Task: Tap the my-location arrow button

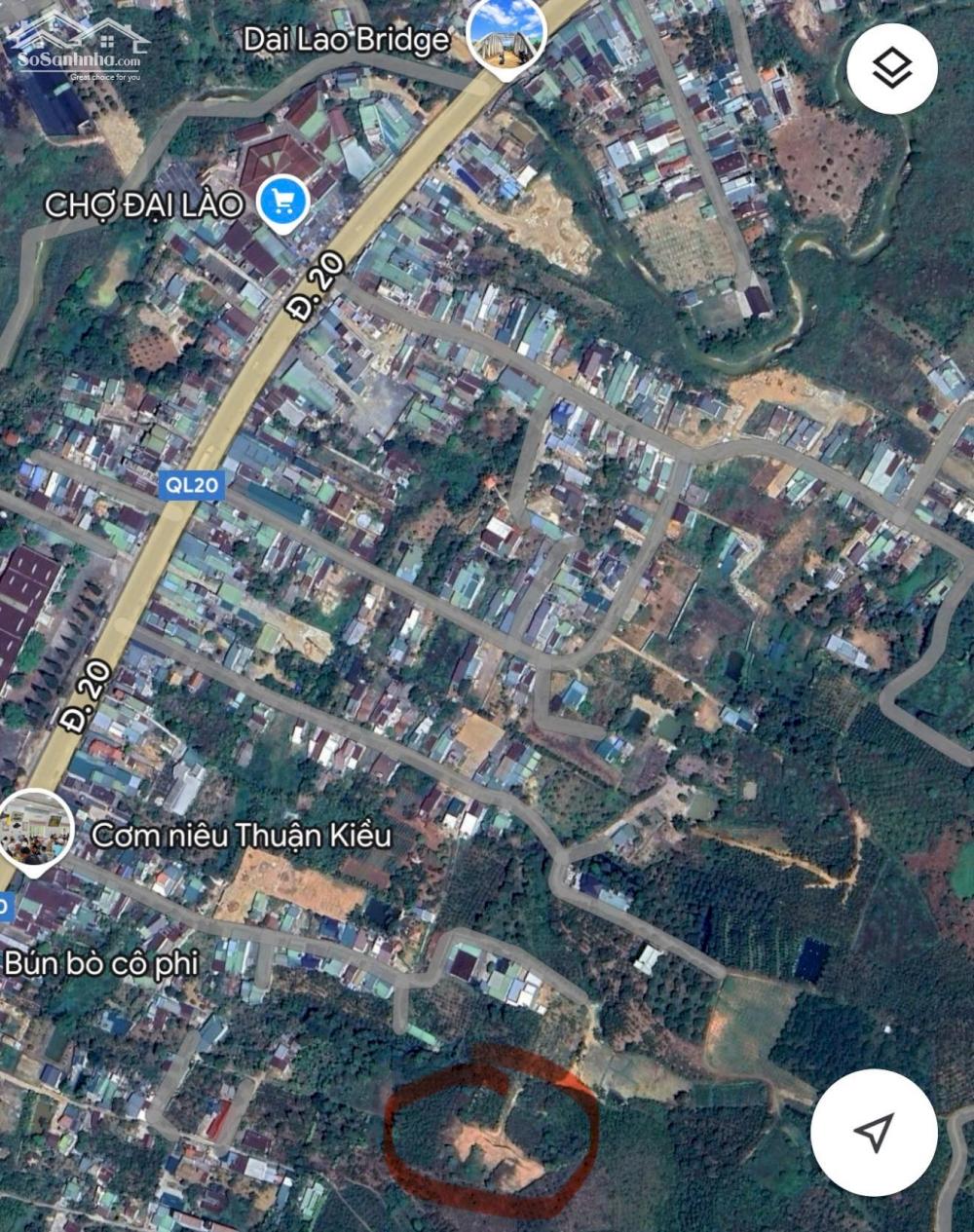Action: click(873, 1132)
